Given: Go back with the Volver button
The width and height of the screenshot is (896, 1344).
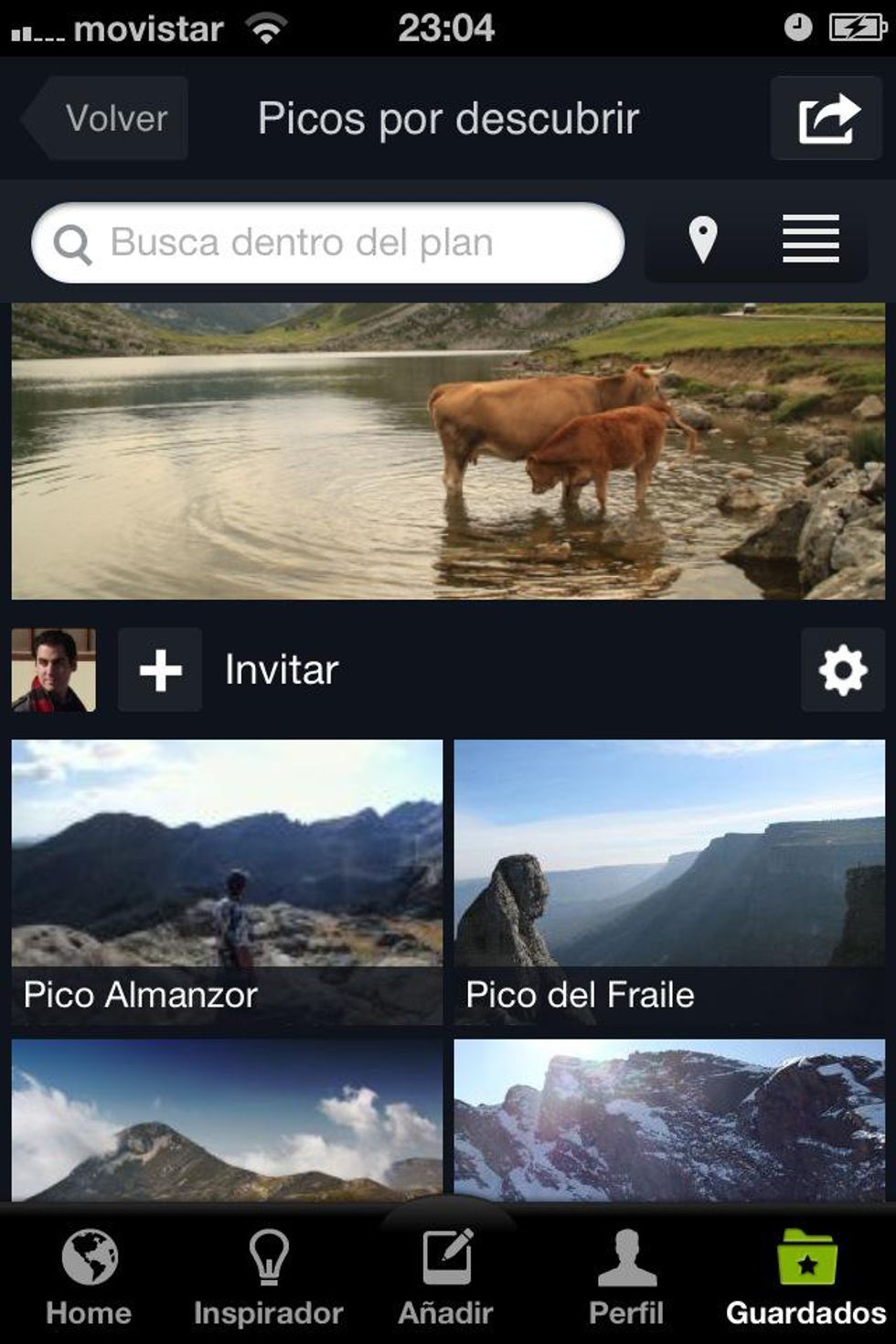Looking at the screenshot, I should pos(108,119).
